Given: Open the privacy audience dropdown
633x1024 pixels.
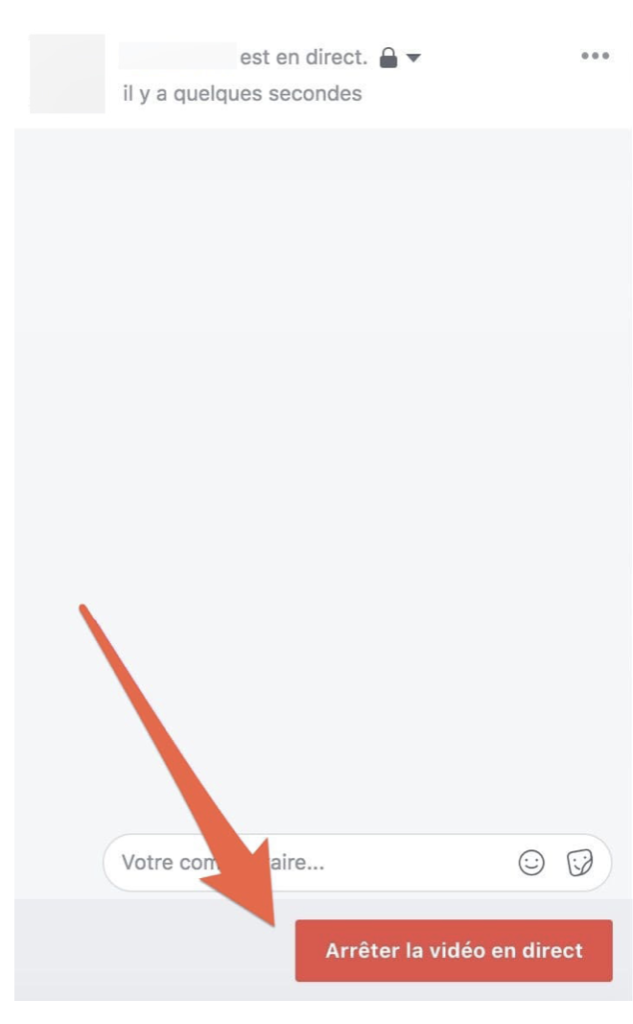Looking at the screenshot, I should (400, 59).
